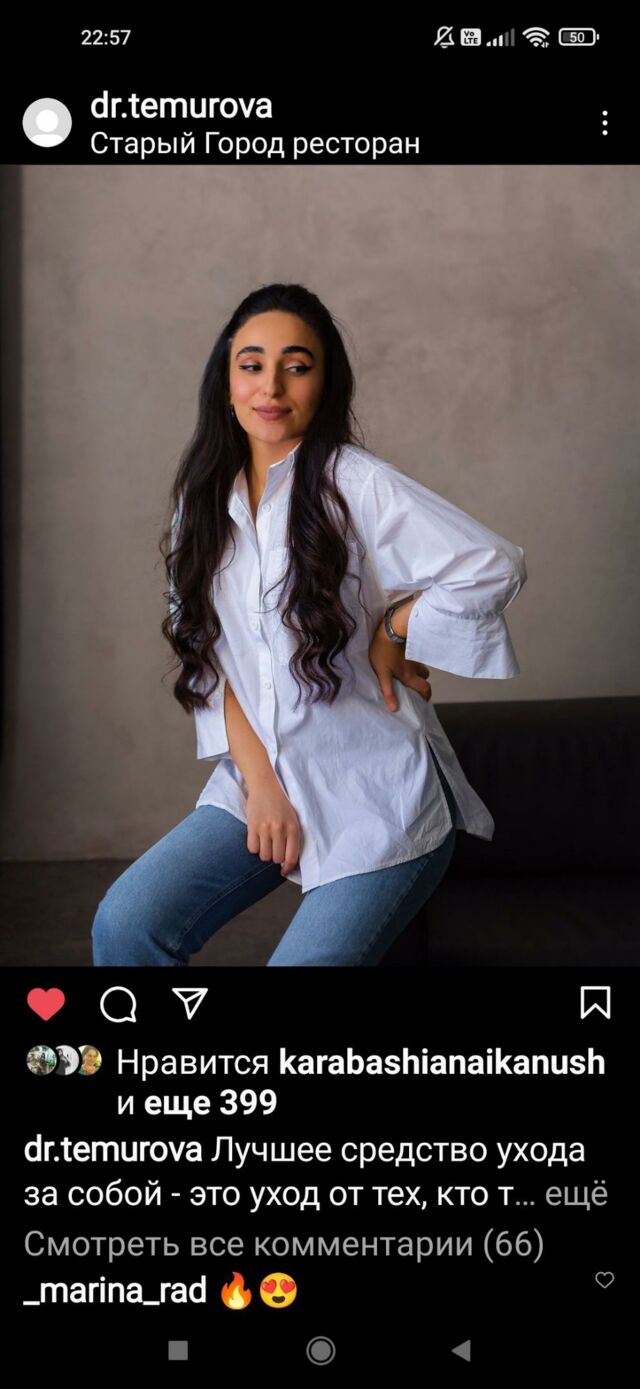
Task: View the list of 399 other likes
Action: pos(210,1103)
